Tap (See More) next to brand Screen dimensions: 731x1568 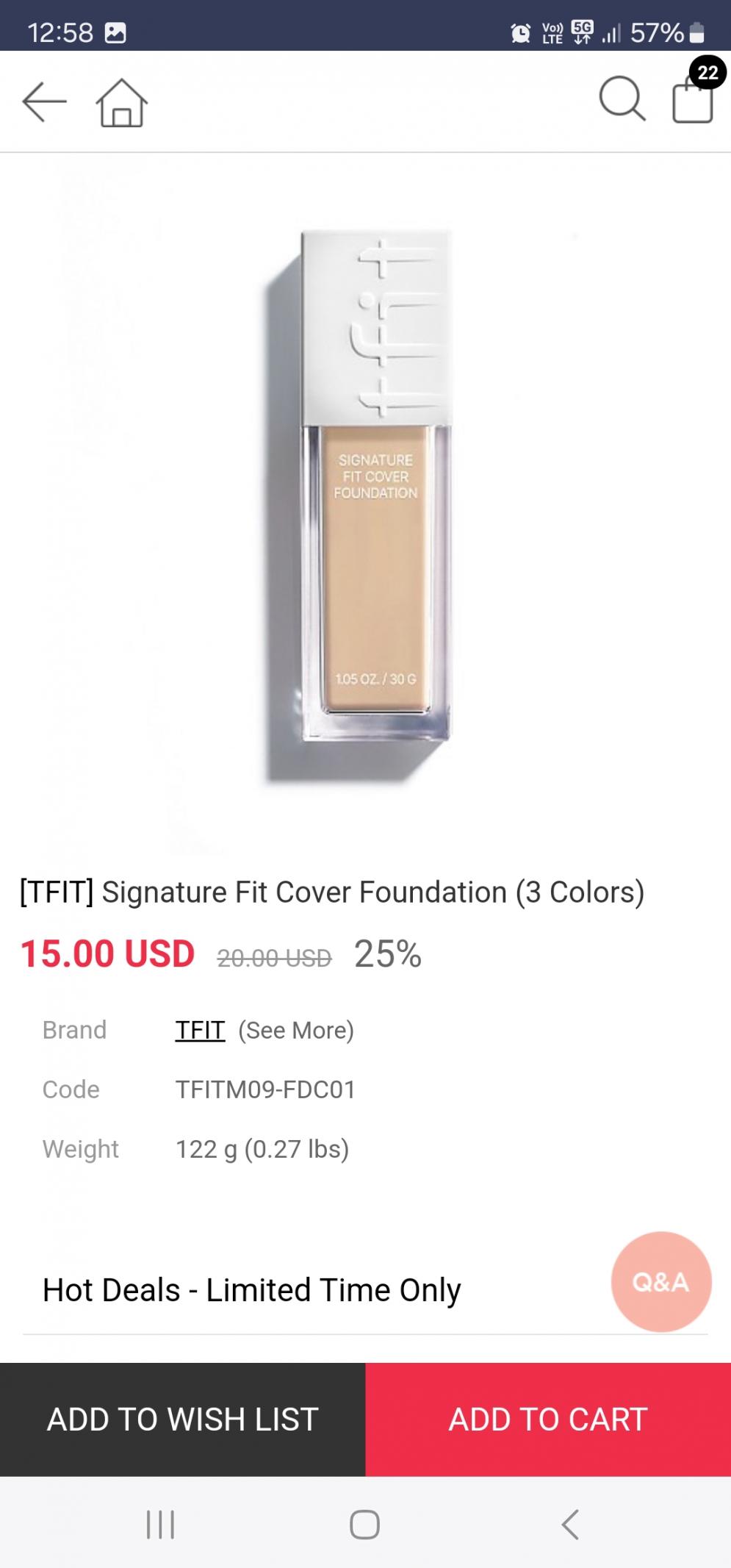pos(296,1030)
